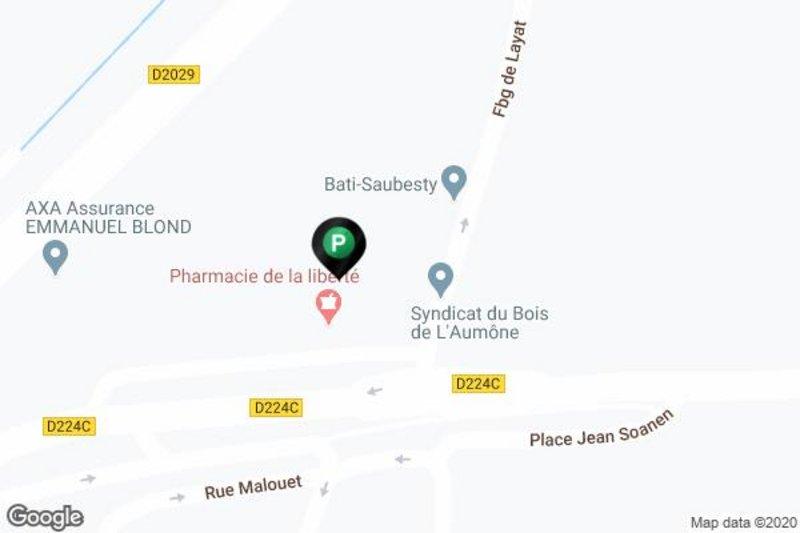Select the Bati-Saubesty map pin

coord(455,181)
